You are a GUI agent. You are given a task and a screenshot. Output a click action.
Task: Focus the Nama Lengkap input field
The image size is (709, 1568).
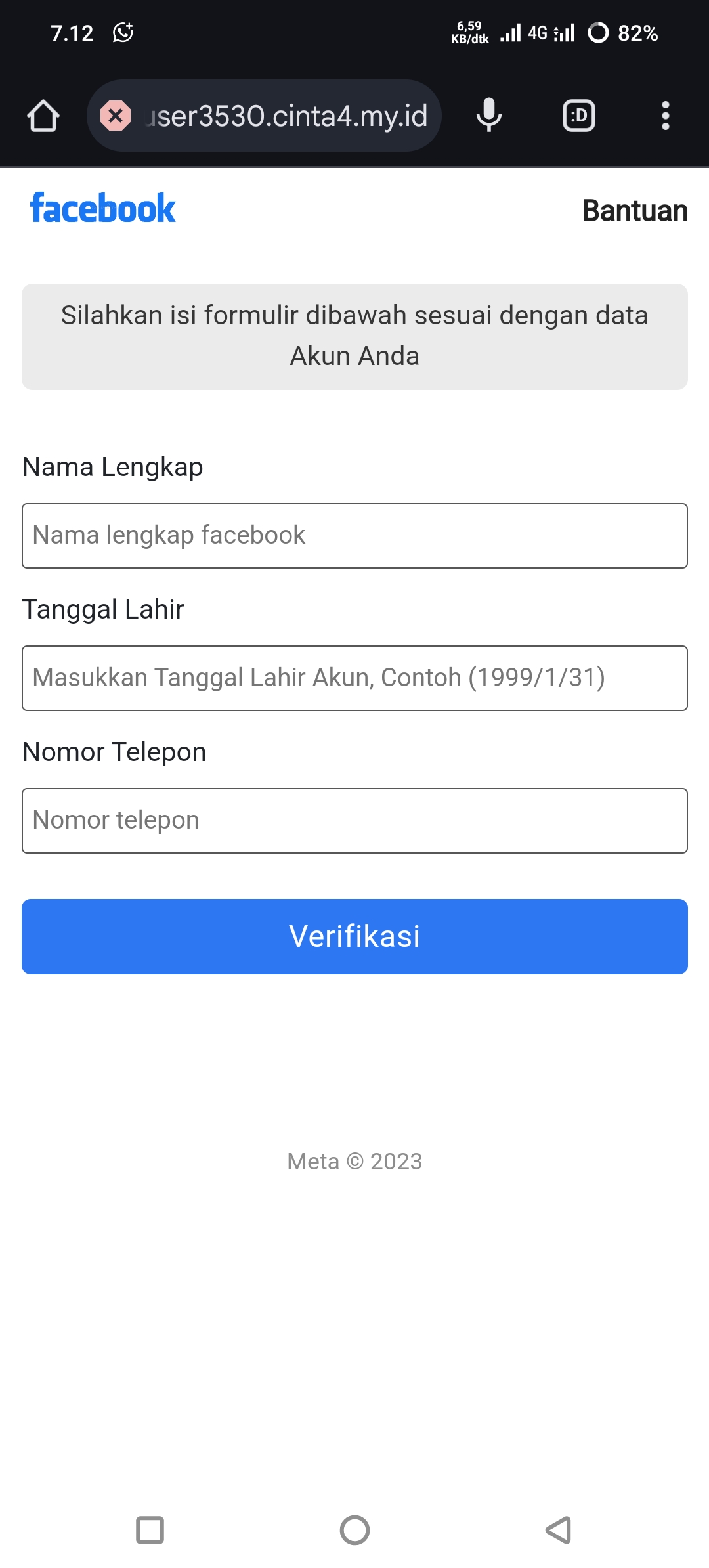click(x=354, y=535)
